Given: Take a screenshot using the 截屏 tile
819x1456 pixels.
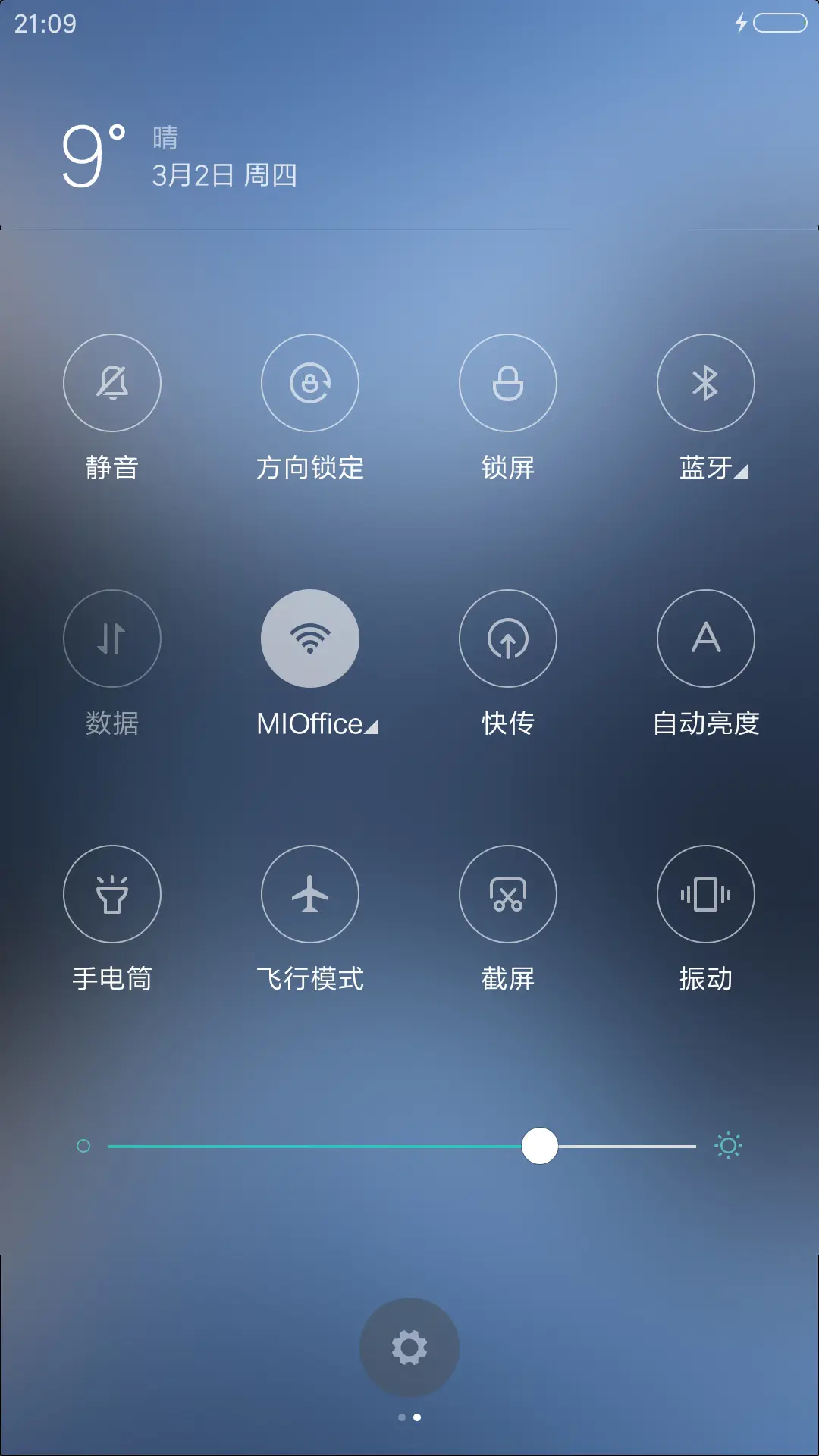Looking at the screenshot, I should point(508,895).
